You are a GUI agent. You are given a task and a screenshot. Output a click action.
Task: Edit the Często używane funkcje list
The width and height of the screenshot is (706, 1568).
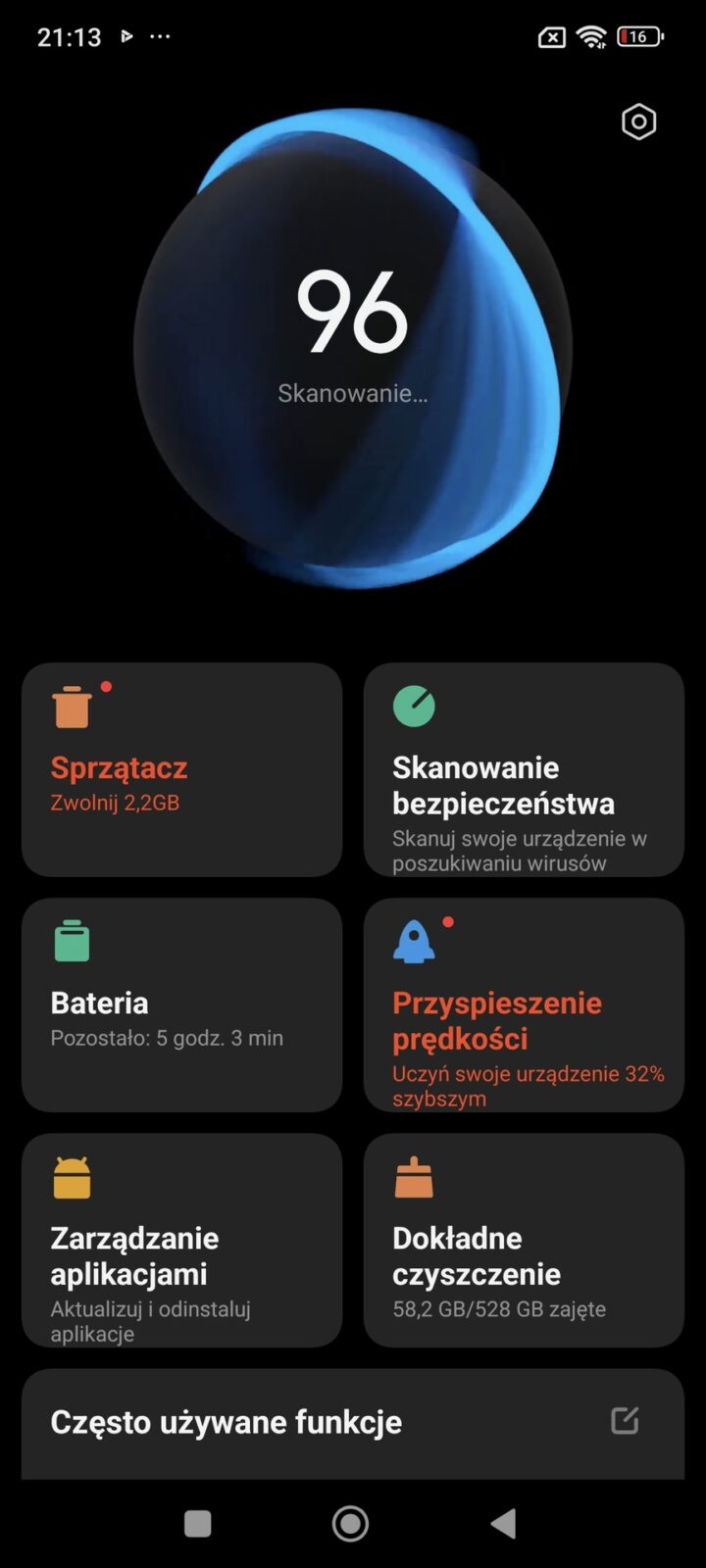tap(625, 1421)
